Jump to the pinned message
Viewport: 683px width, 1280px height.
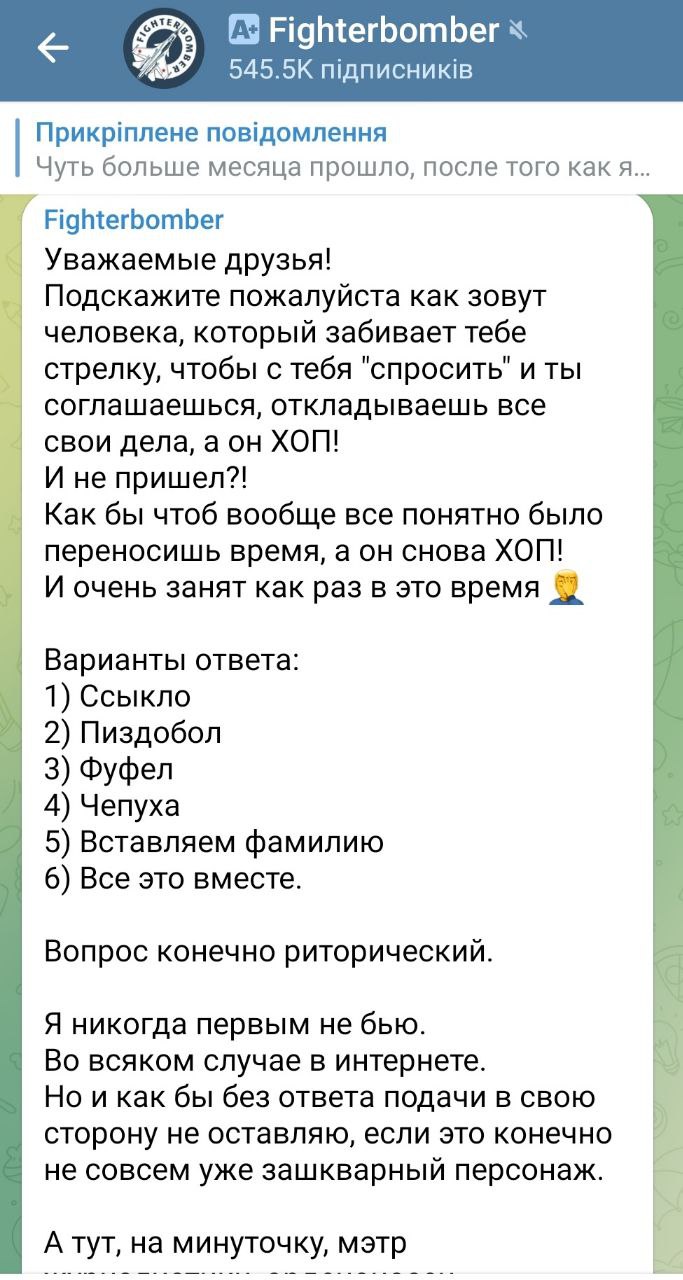(x=340, y=148)
